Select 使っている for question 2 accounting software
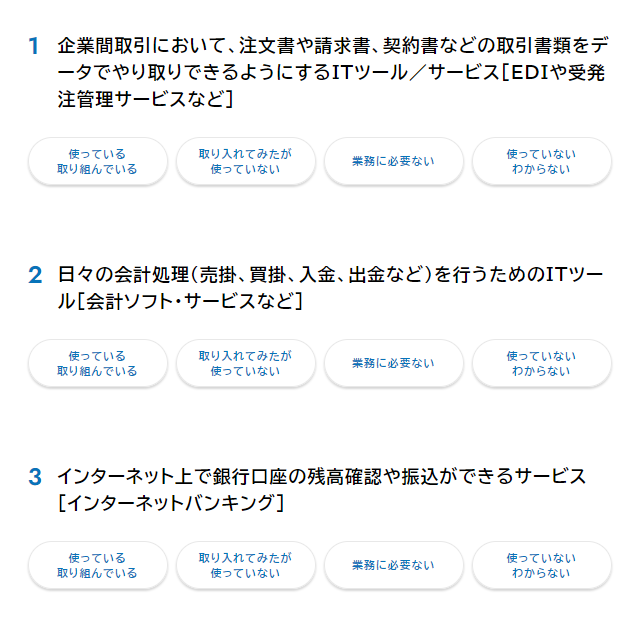This screenshot has width=641, height=636. pos(97,364)
